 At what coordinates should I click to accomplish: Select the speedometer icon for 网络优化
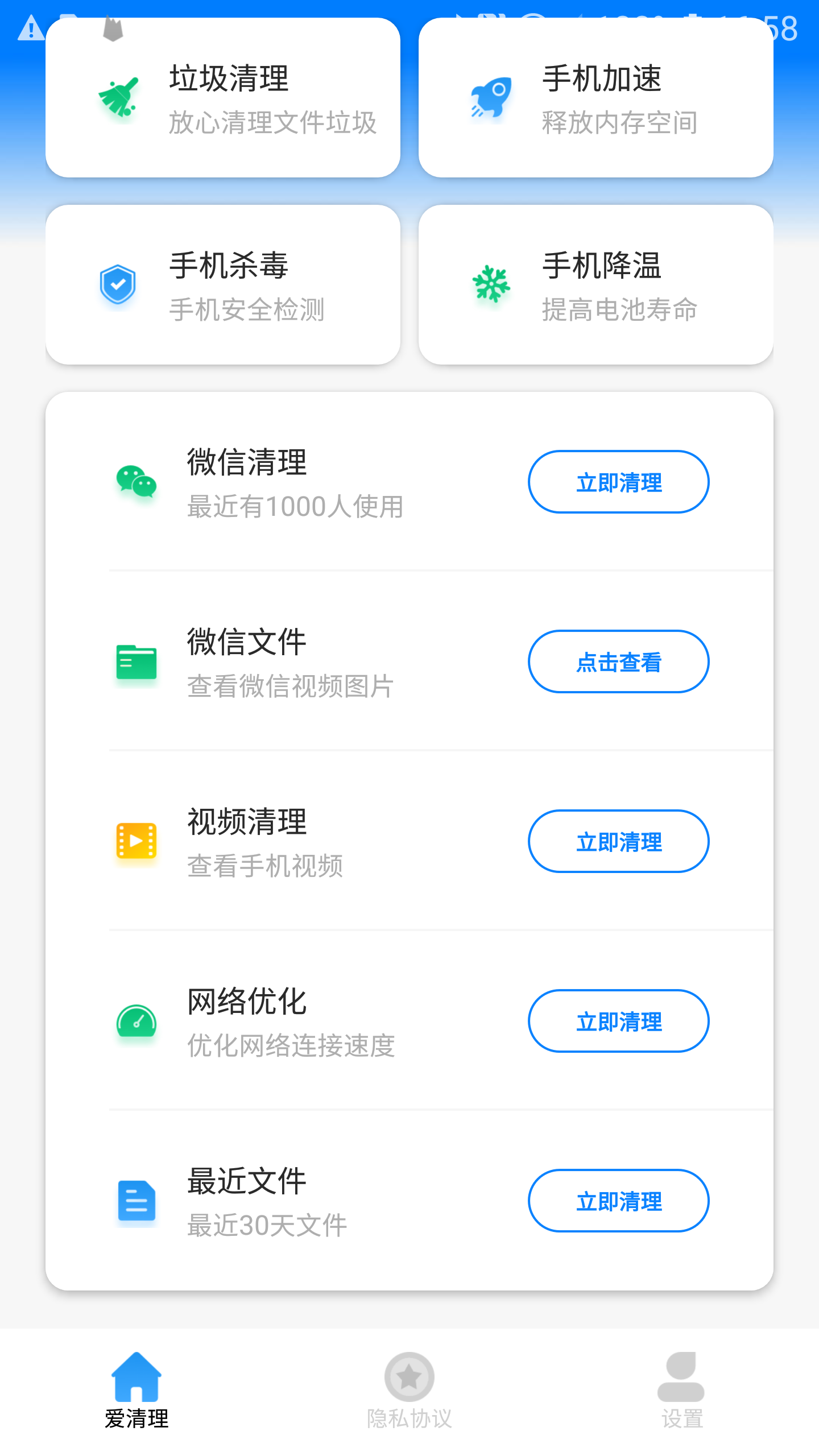[136, 1021]
